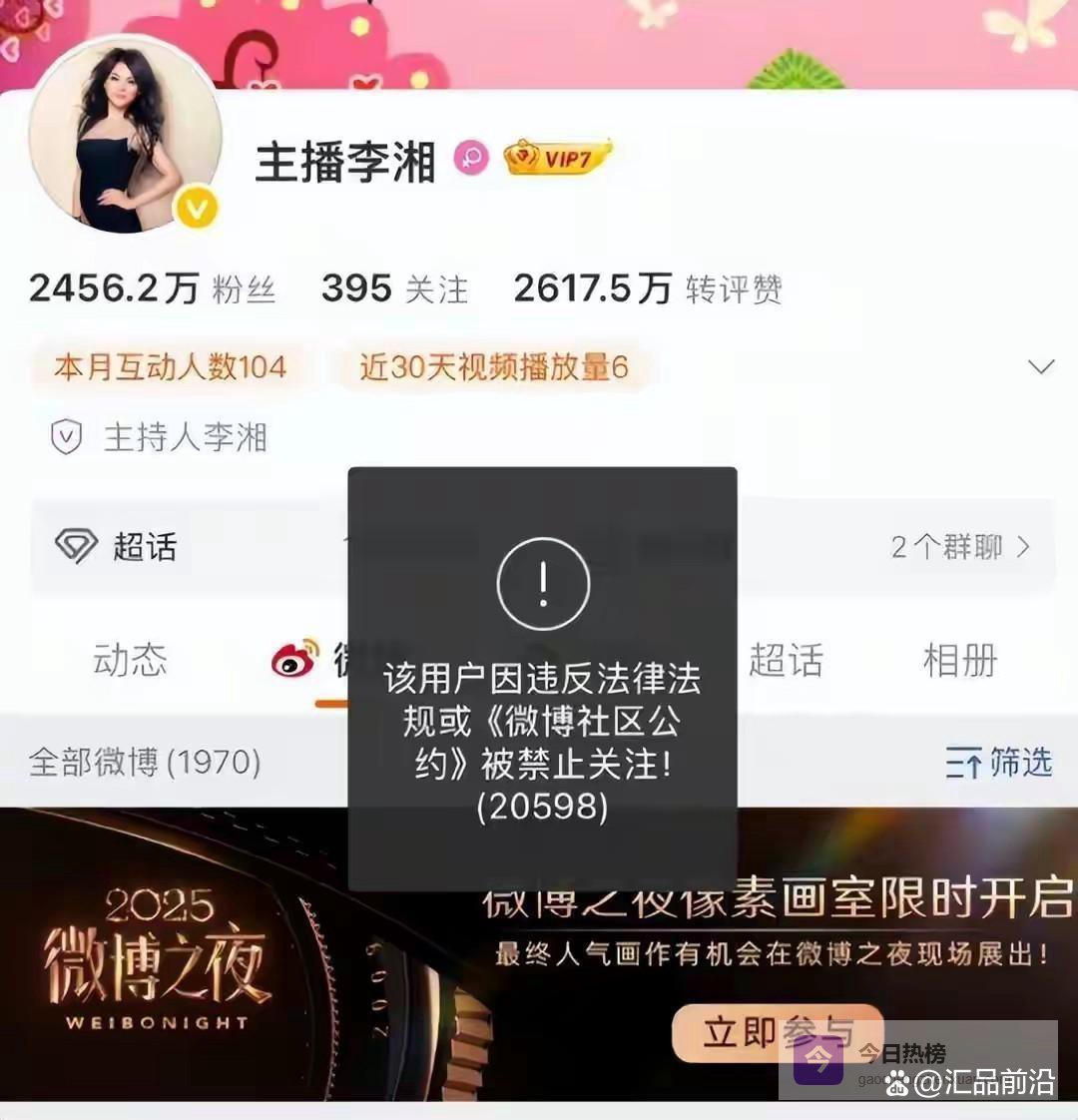Viewport: 1078px width, 1120px height.
Task: Switch to the 动态 tab
Action: point(130,660)
